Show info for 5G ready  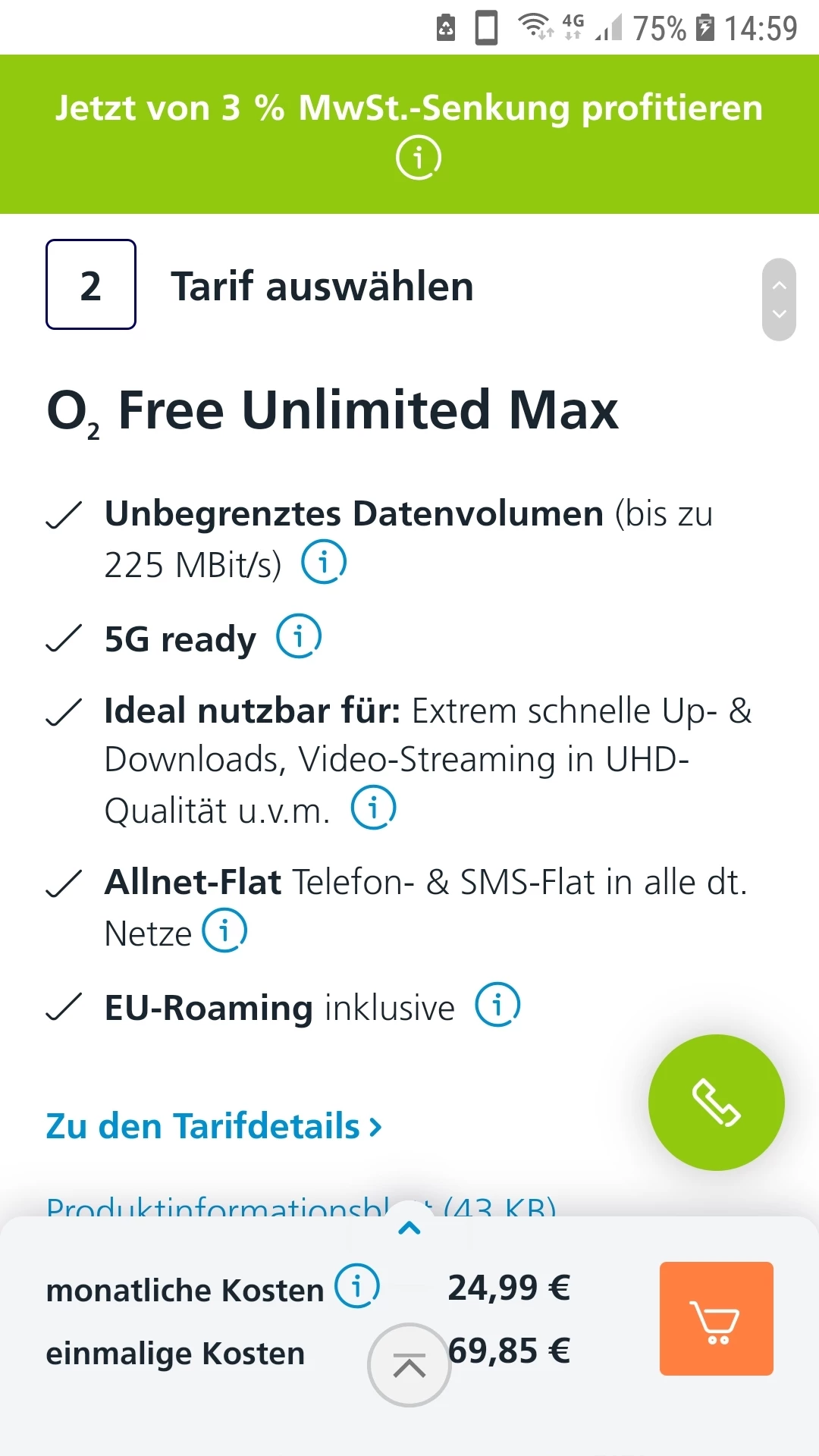click(299, 636)
